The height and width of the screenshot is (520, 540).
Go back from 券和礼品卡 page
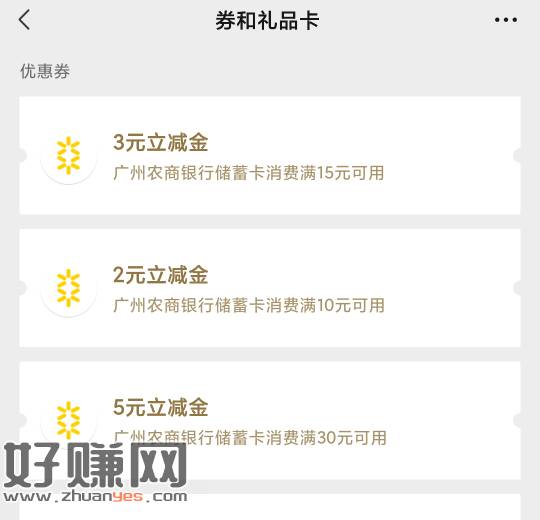pos(24,20)
